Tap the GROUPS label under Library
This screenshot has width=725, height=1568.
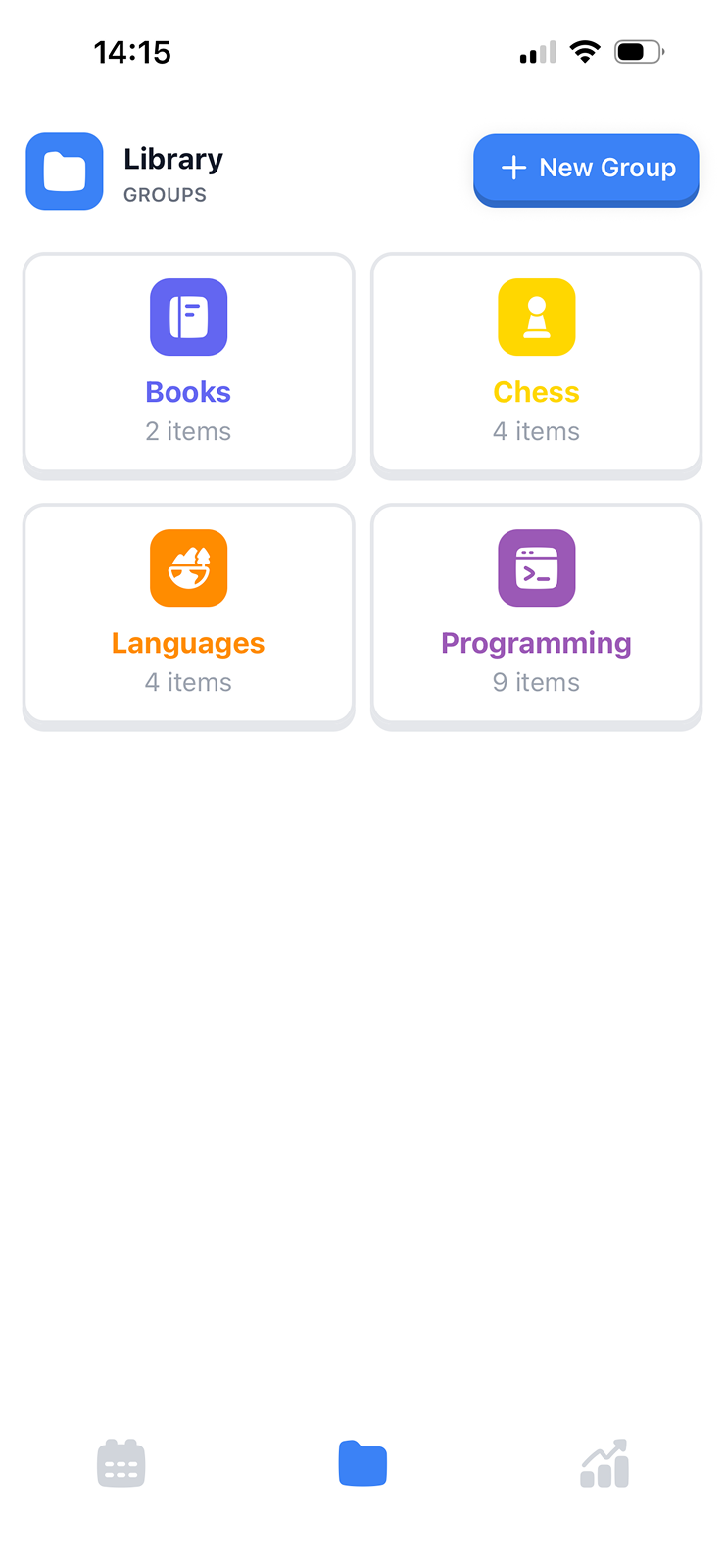[x=165, y=195]
